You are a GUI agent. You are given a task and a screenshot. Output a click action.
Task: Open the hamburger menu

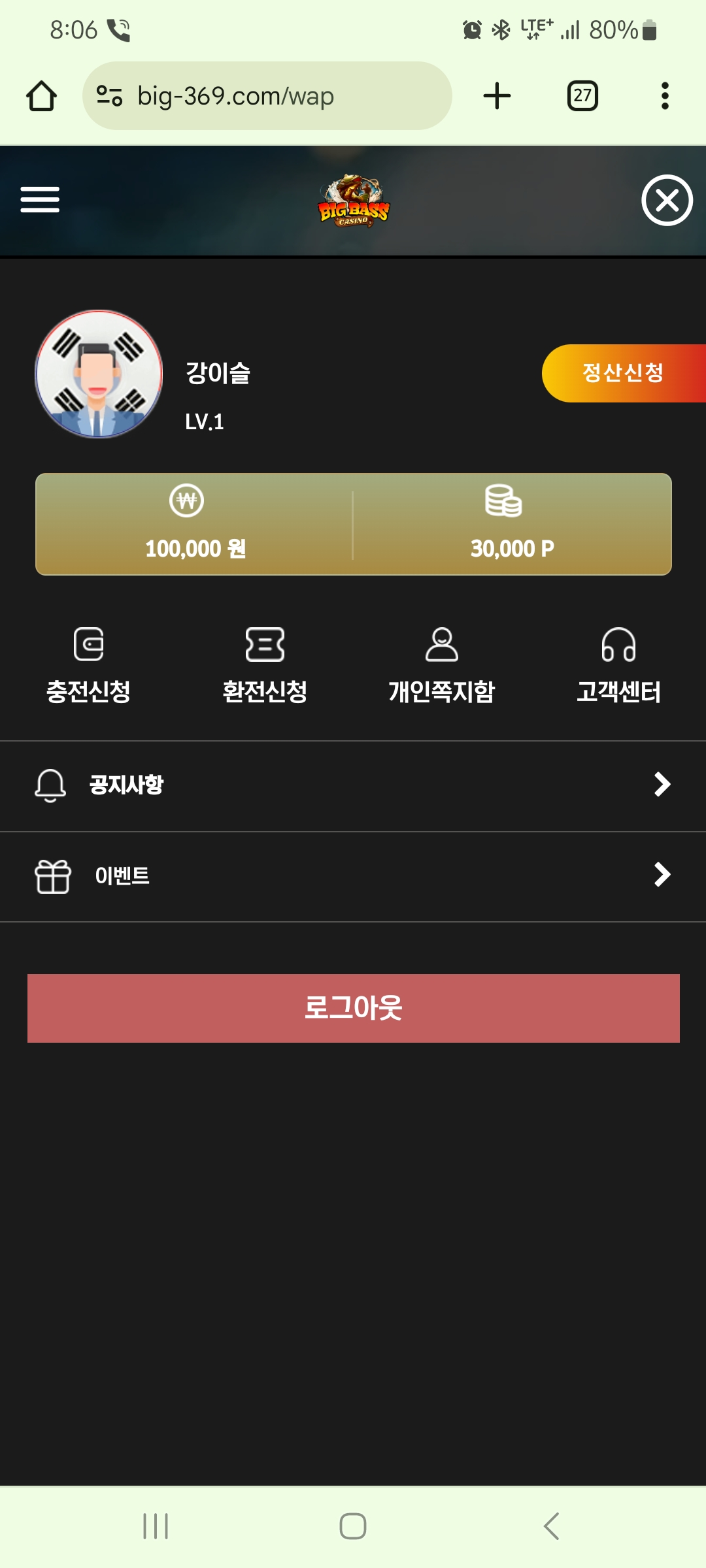tap(40, 199)
